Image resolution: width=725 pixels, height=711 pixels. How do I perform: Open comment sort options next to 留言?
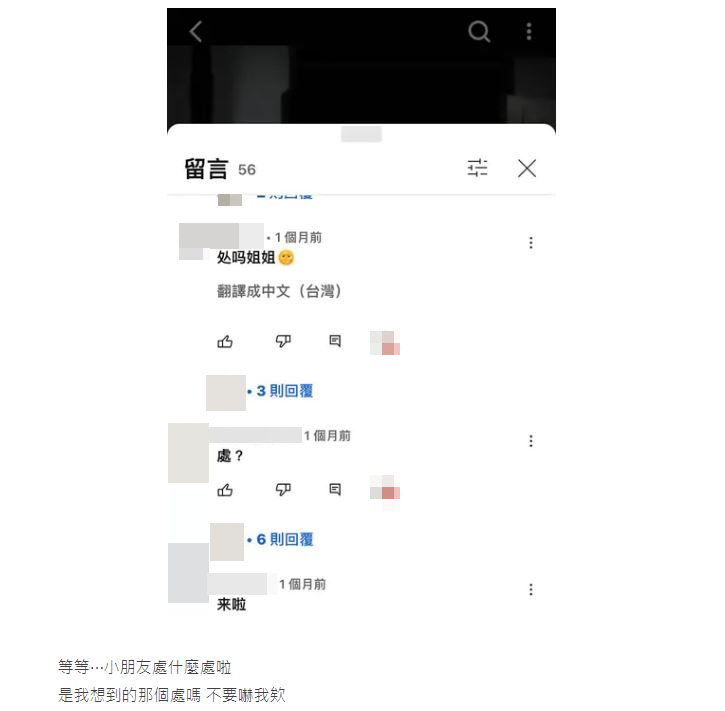(478, 168)
